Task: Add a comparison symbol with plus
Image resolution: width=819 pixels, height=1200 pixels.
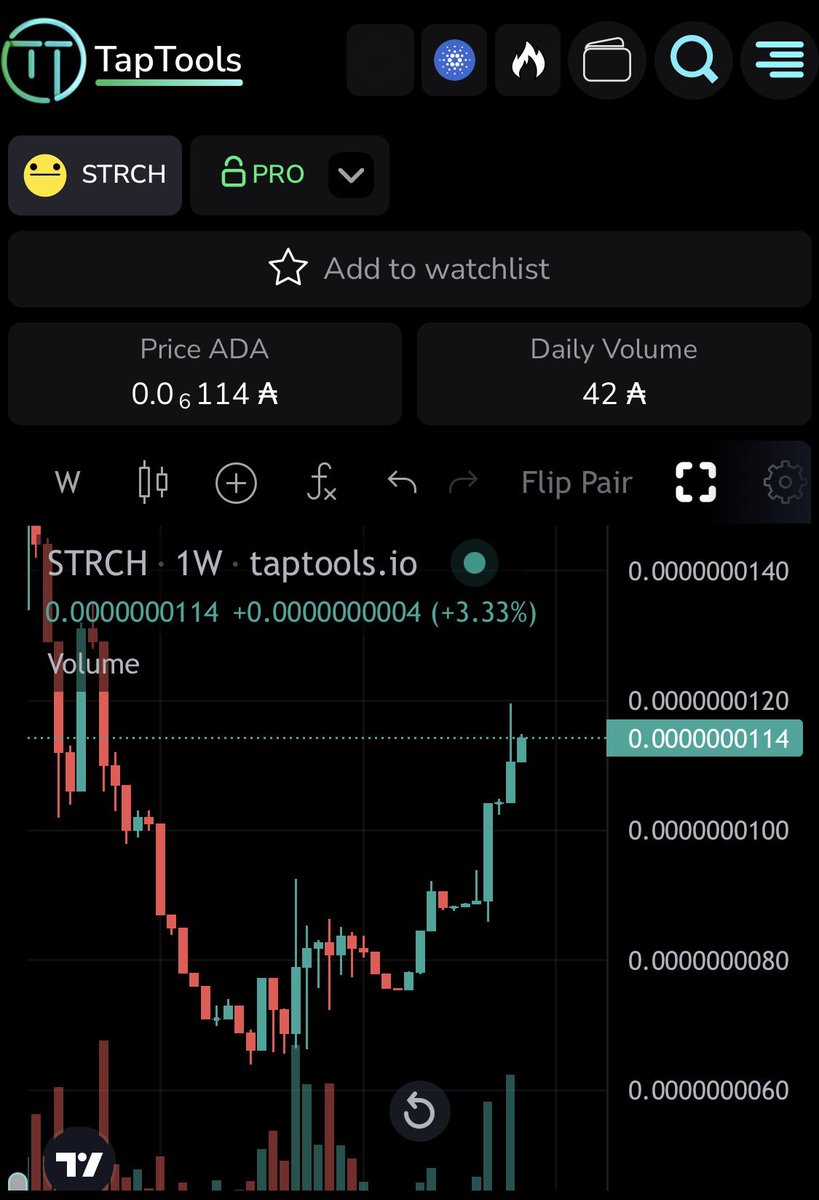Action: click(236, 484)
